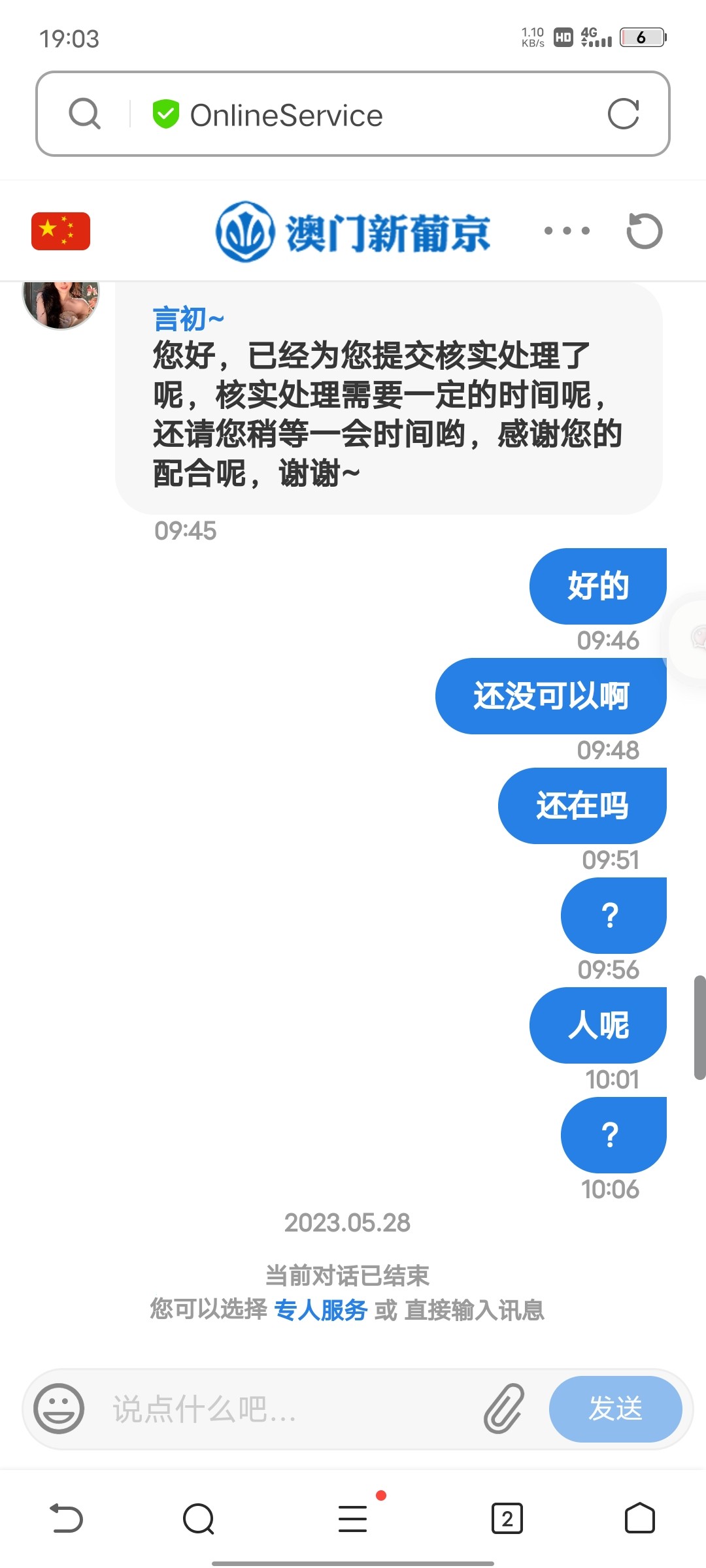Go to the browser home page
Image resolution: width=706 pixels, height=1568 pixels.
(x=639, y=1518)
